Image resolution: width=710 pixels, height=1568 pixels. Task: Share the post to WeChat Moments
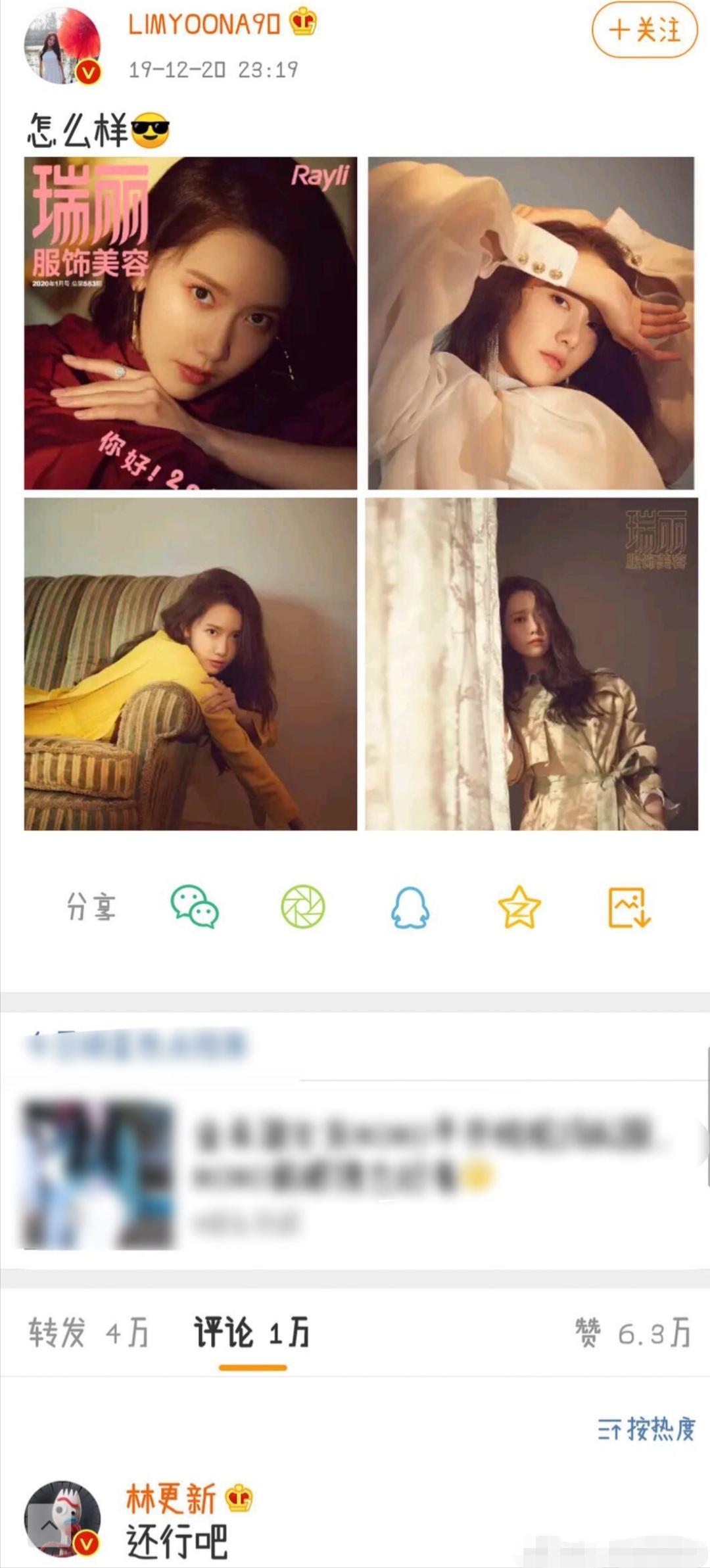click(x=303, y=907)
